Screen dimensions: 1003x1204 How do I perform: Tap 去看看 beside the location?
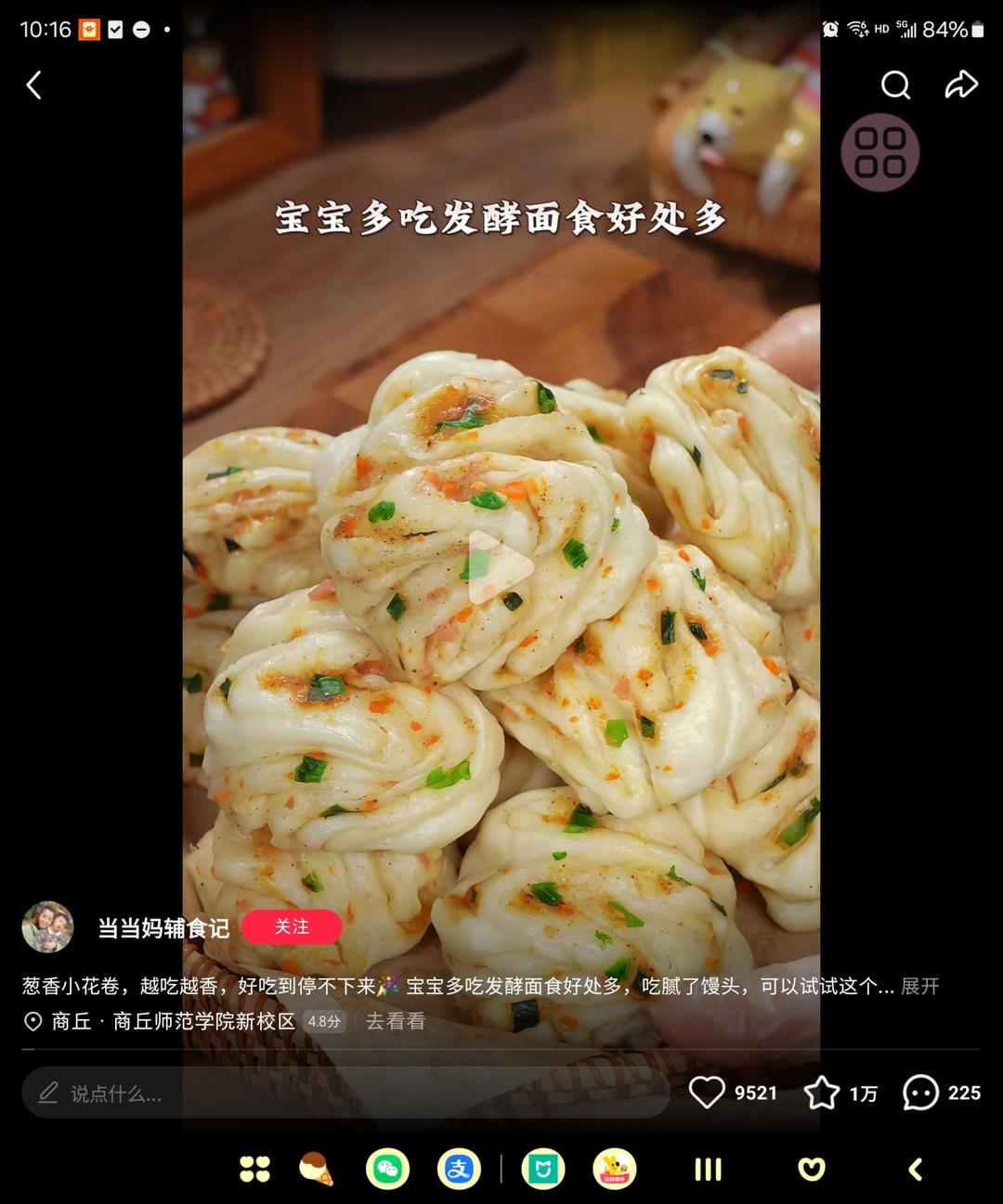pyautogui.click(x=395, y=1021)
